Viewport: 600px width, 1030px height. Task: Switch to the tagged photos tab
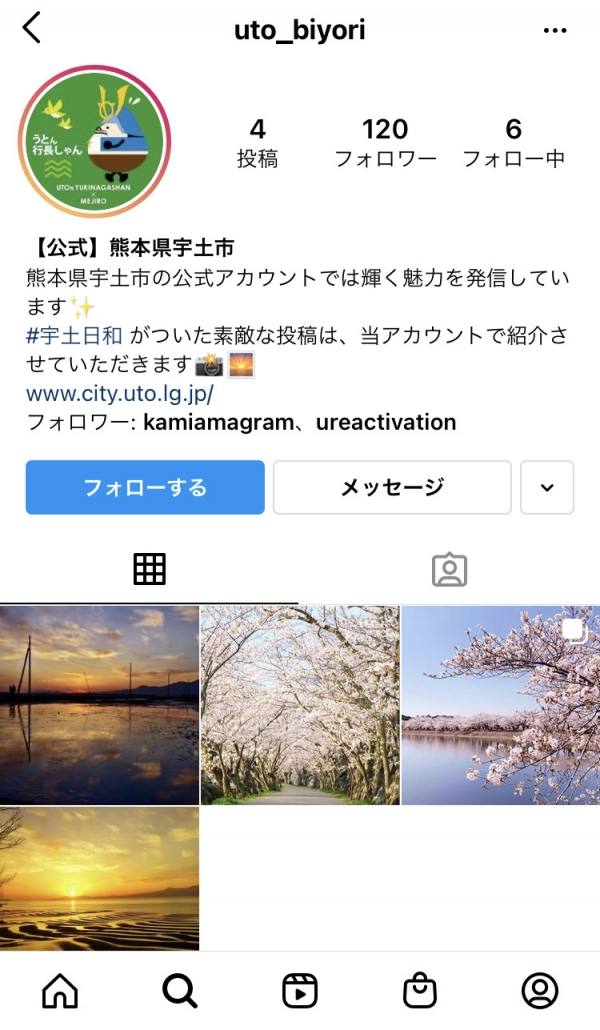pyautogui.click(x=450, y=570)
